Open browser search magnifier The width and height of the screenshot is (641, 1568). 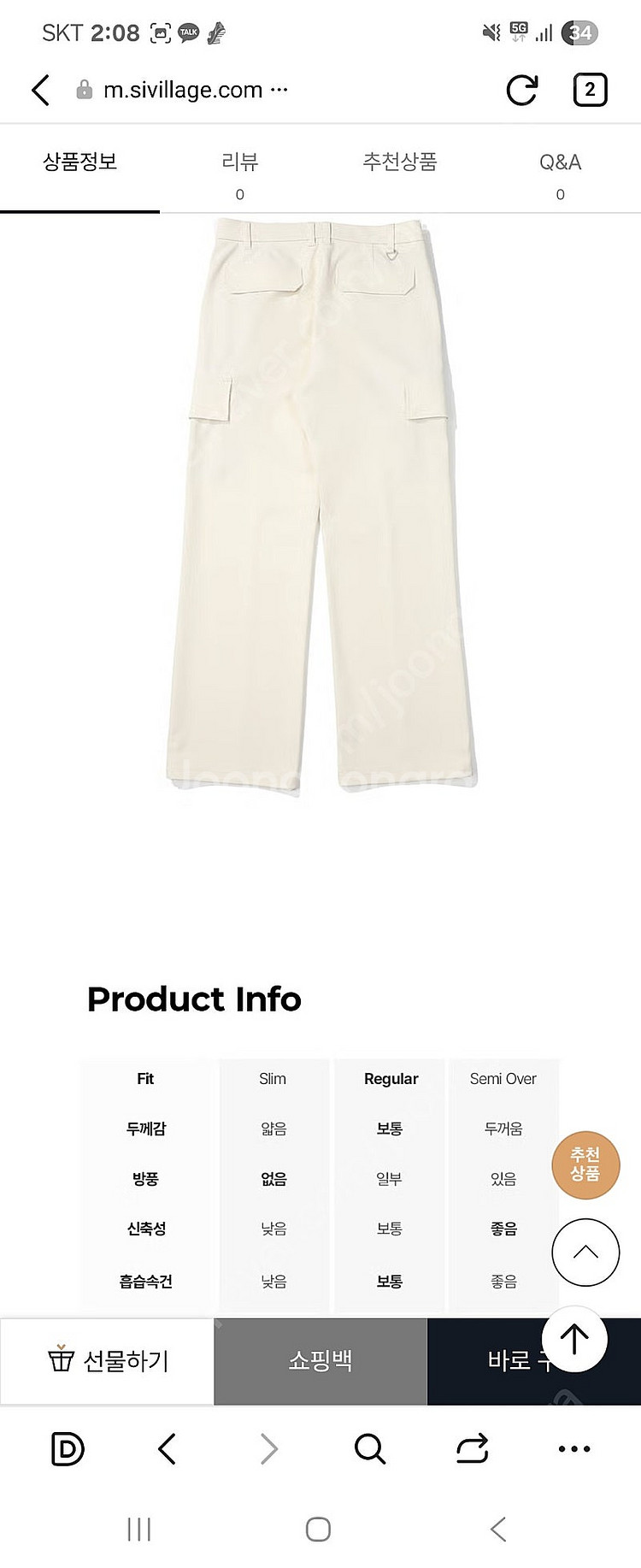tap(369, 1448)
